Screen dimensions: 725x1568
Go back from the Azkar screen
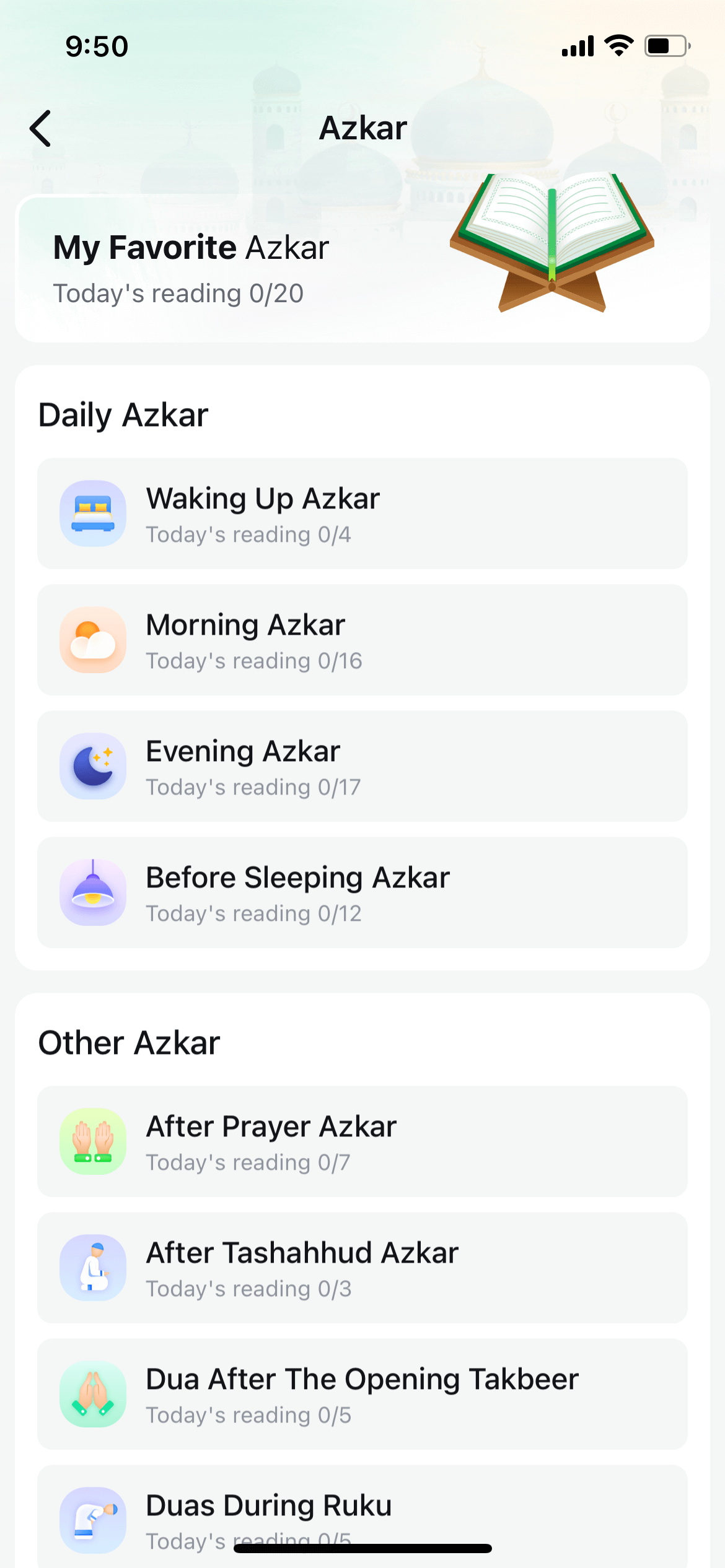click(x=41, y=129)
